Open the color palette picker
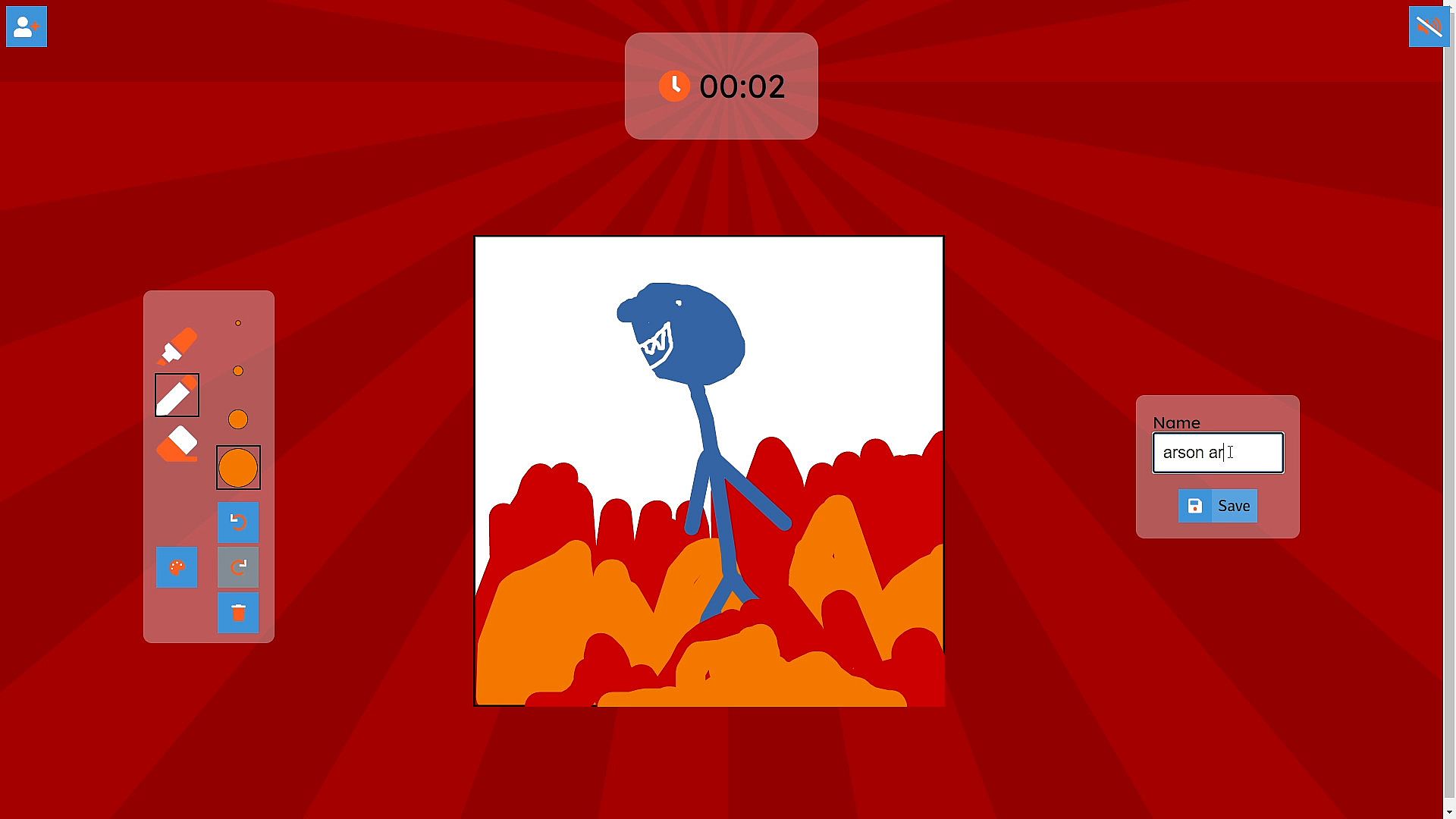 tap(177, 567)
